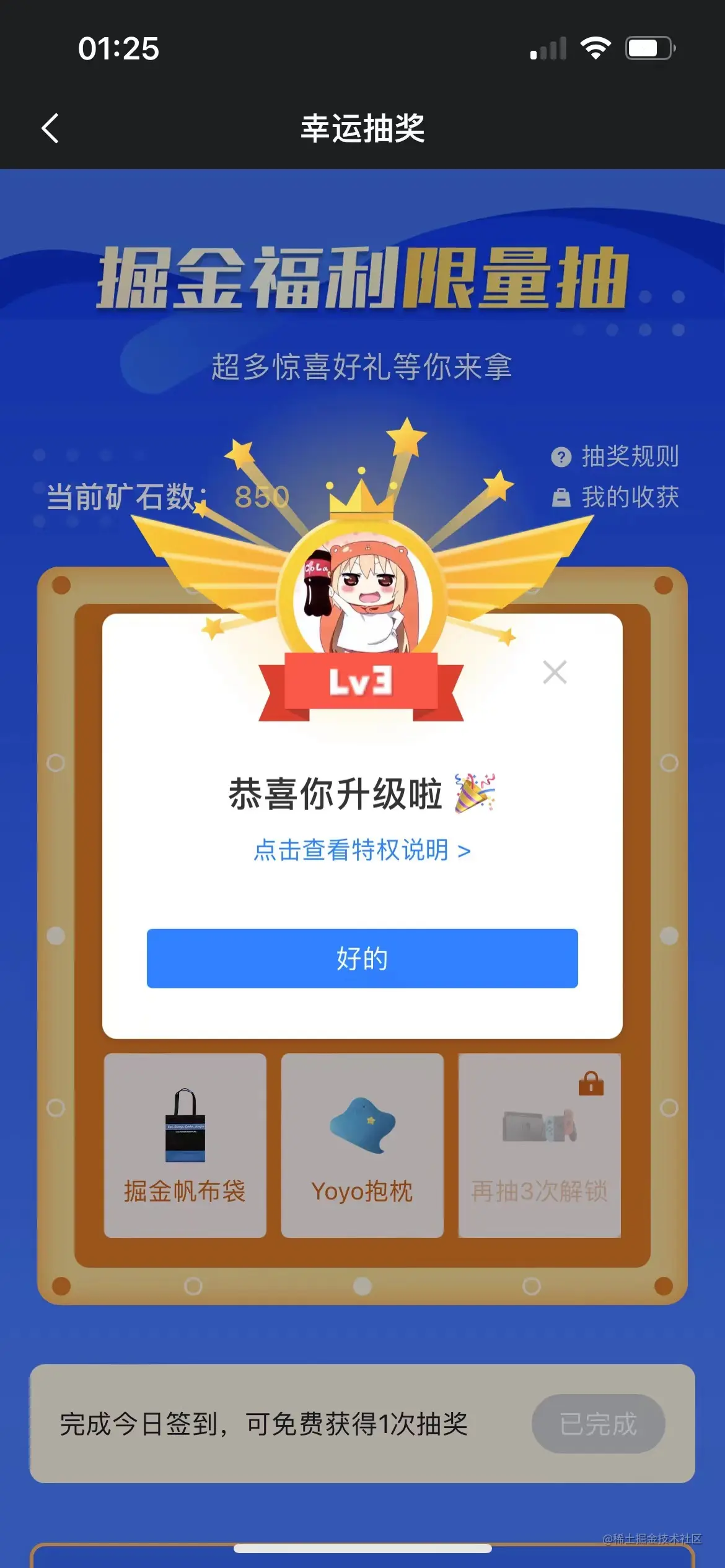This screenshot has height=1568, width=725.
Task: Select the 掘金帆布袋 prize tile
Action: 185,1145
